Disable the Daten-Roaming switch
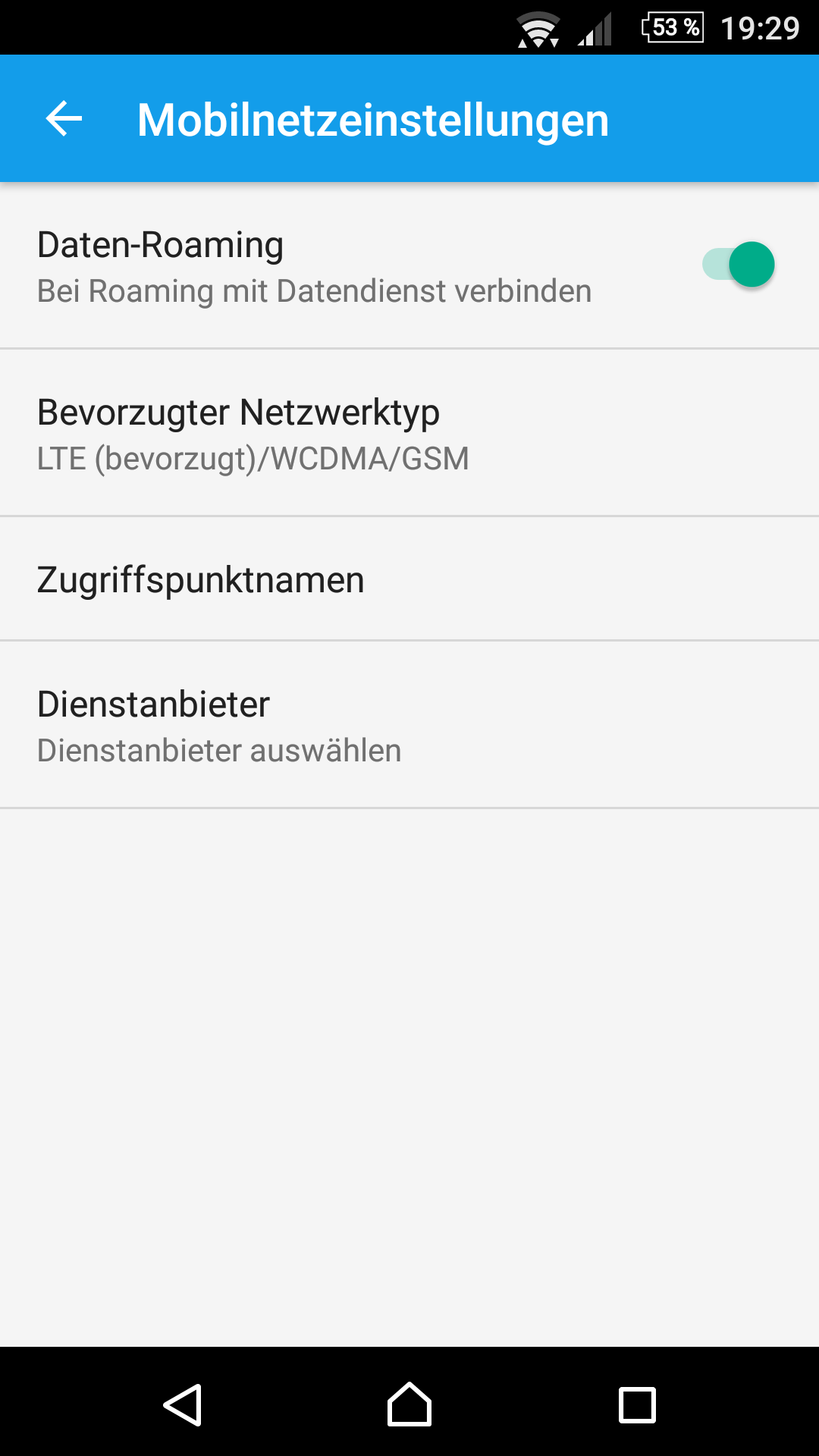Screen dimensions: 819x1456 coord(739,265)
